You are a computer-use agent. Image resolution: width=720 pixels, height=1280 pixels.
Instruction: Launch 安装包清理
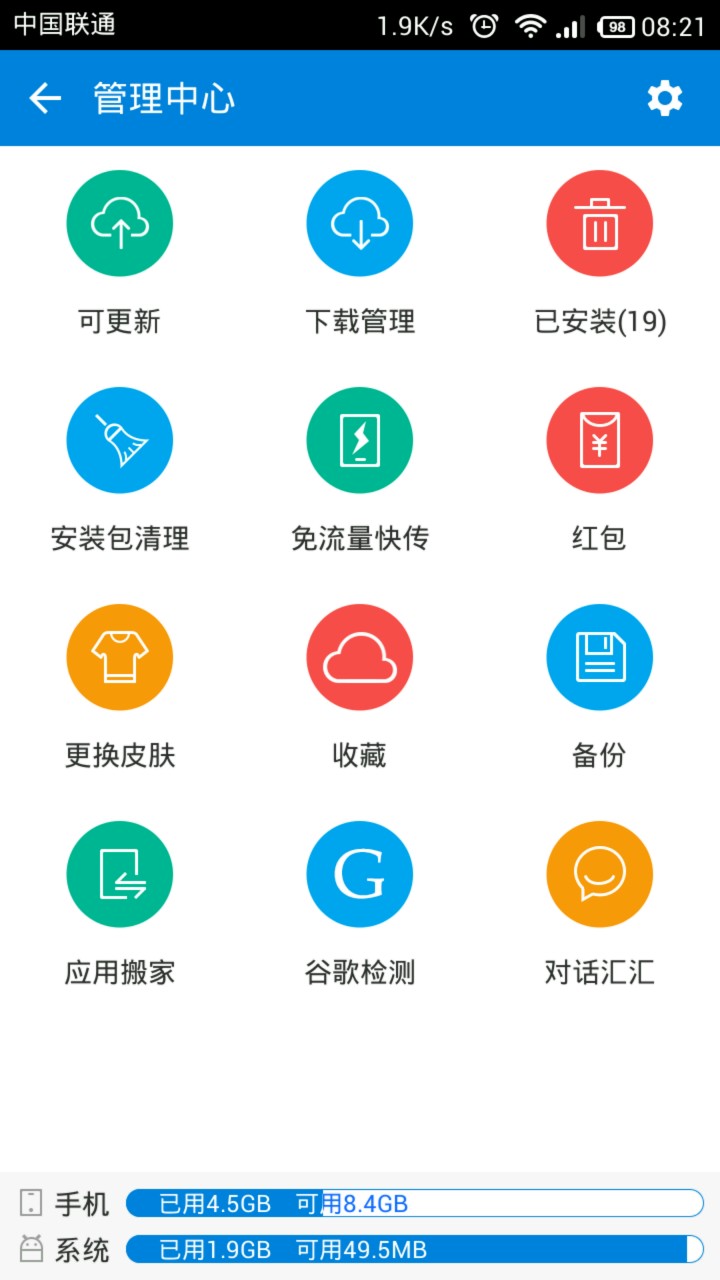tap(120, 441)
